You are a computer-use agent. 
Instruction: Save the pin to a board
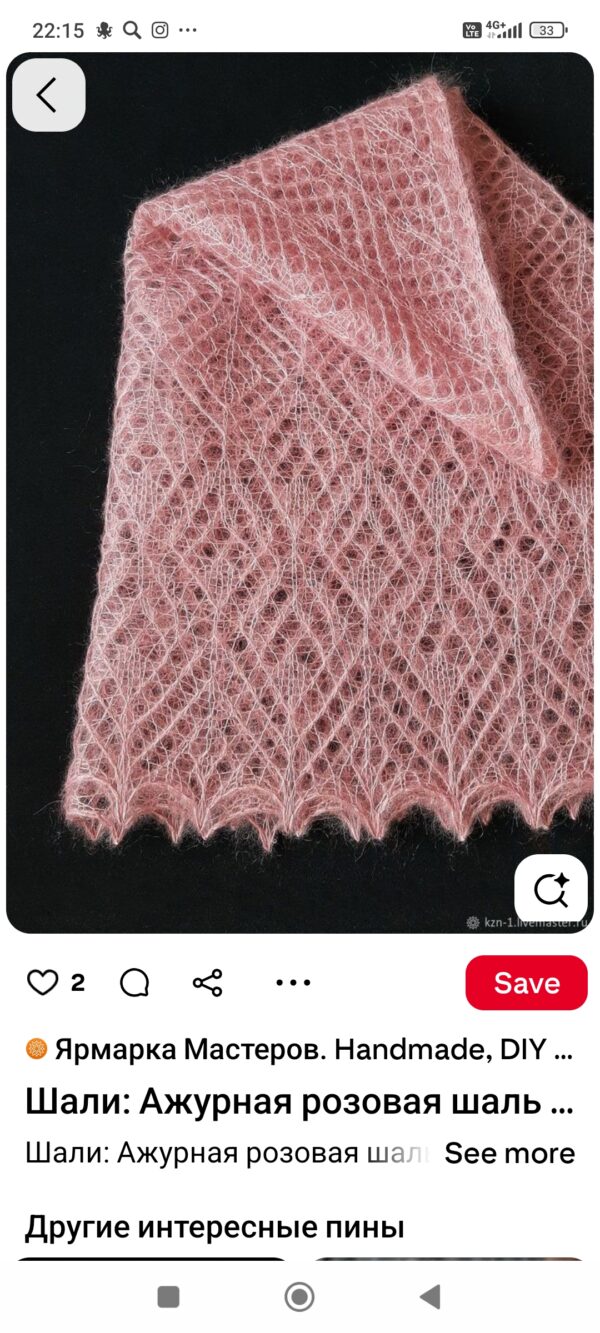pos(526,983)
